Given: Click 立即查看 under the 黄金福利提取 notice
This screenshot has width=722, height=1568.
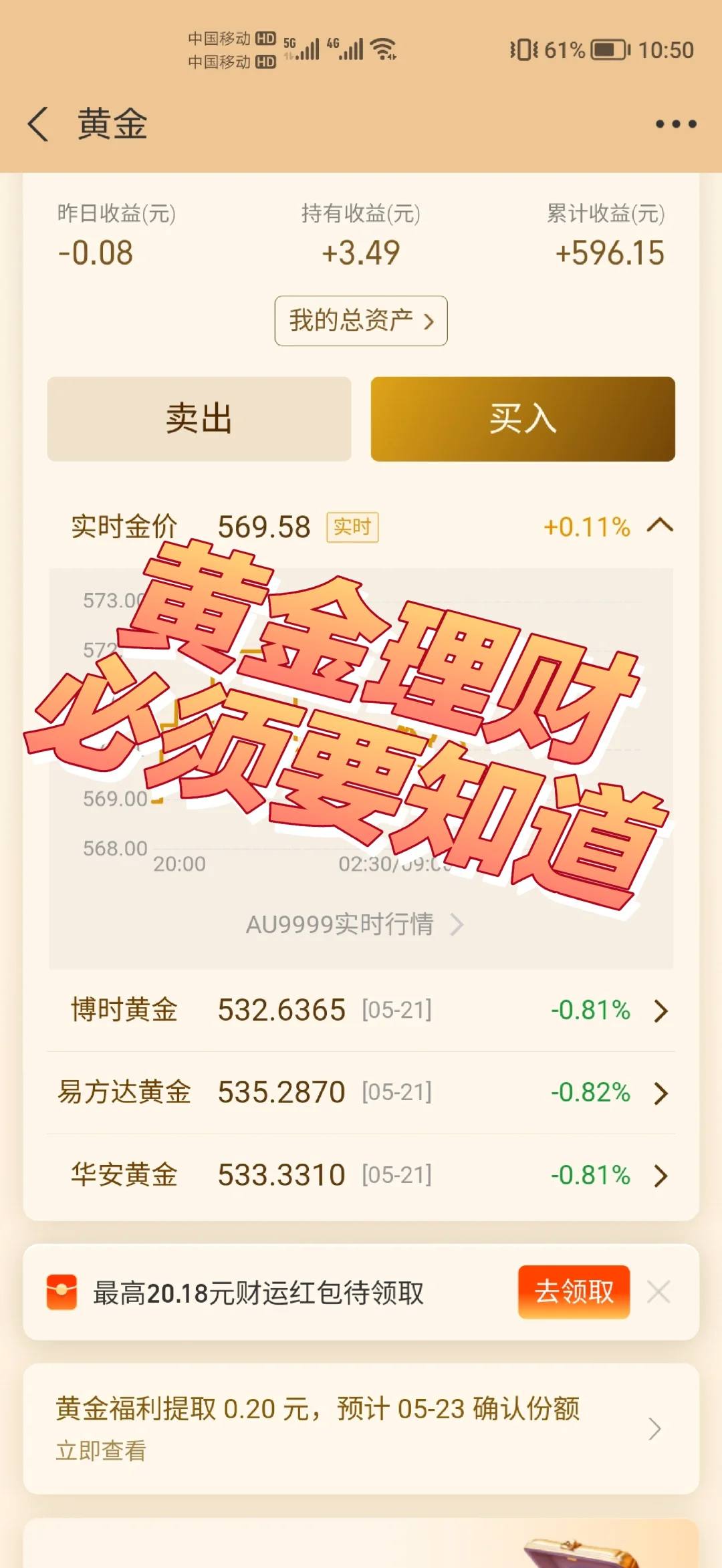Looking at the screenshot, I should (x=102, y=1451).
